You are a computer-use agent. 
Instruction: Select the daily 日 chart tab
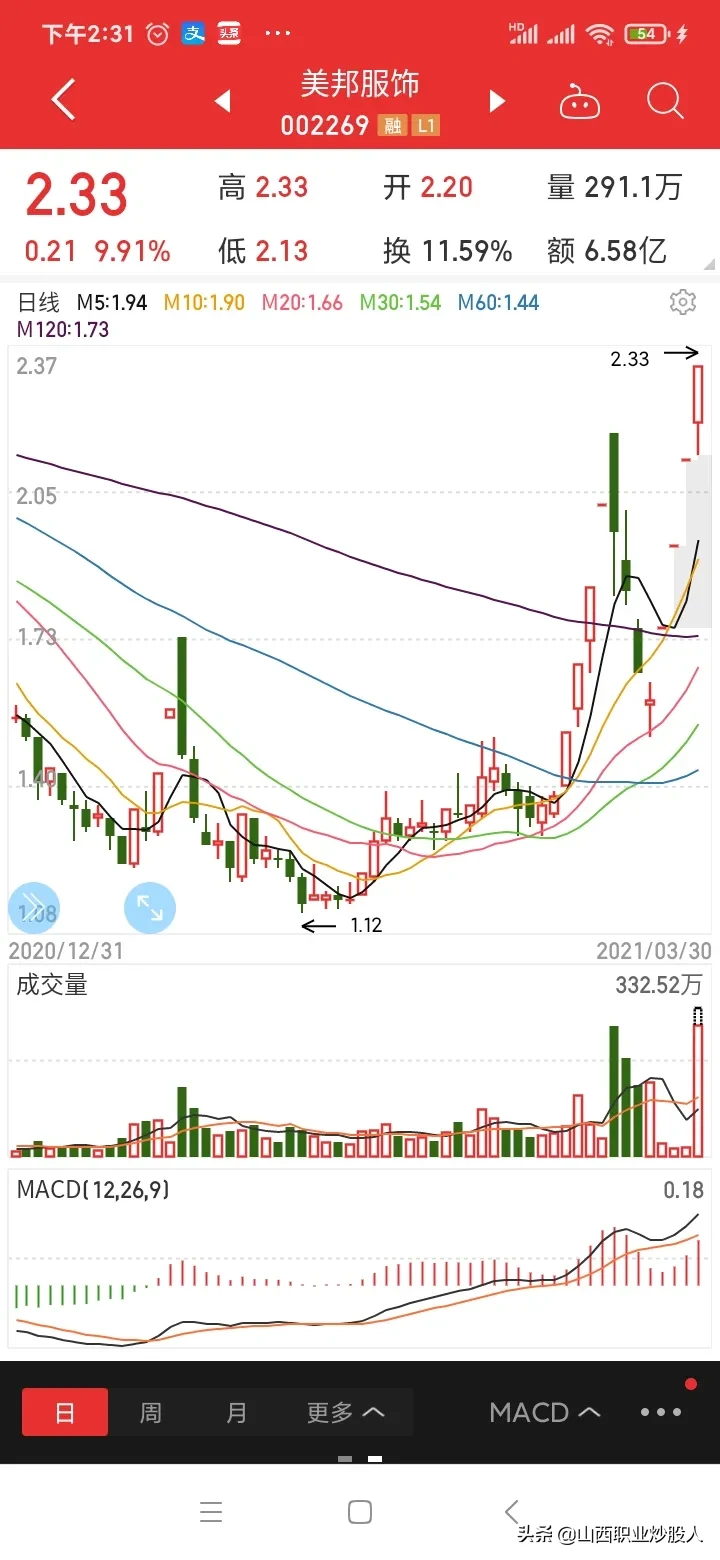[x=65, y=1412]
